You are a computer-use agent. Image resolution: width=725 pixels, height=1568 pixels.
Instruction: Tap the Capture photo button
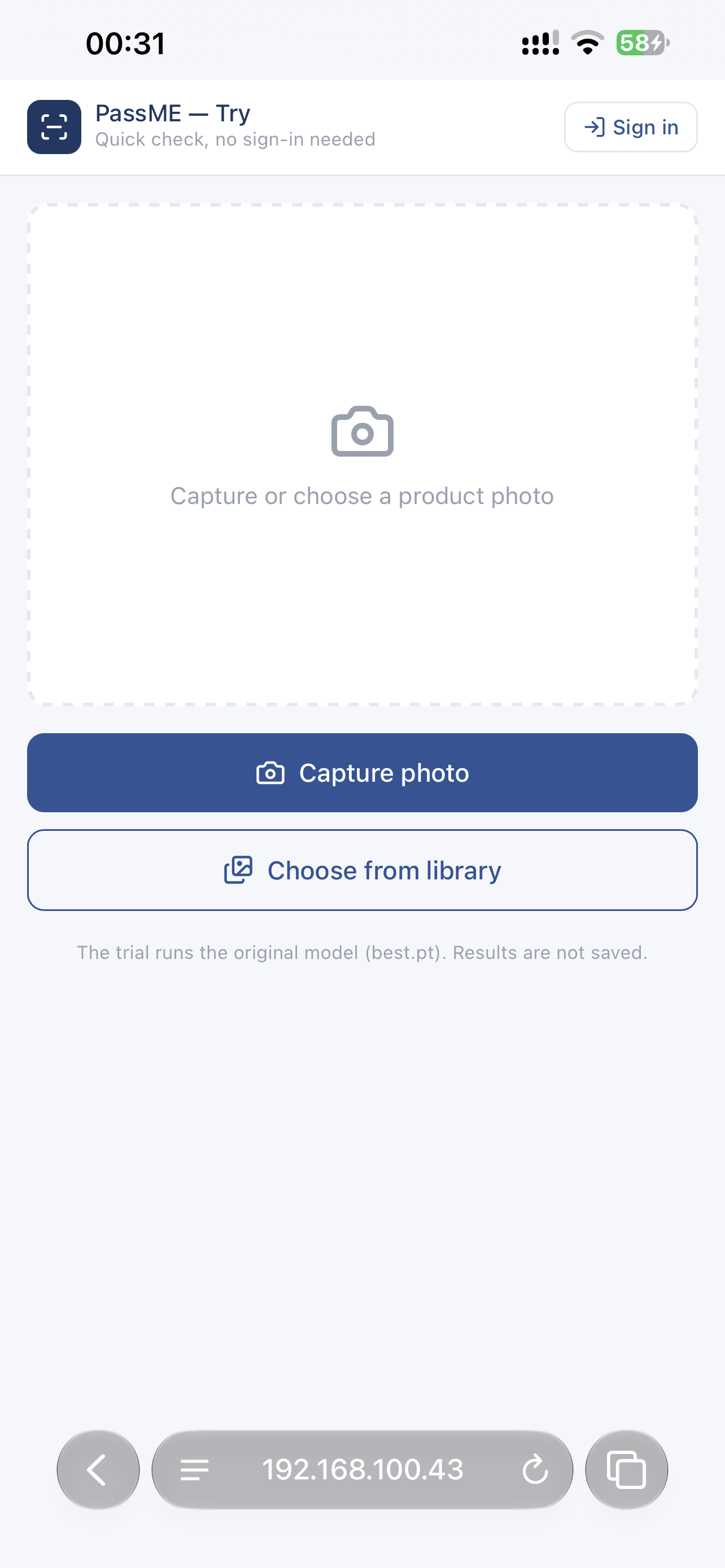click(x=362, y=773)
